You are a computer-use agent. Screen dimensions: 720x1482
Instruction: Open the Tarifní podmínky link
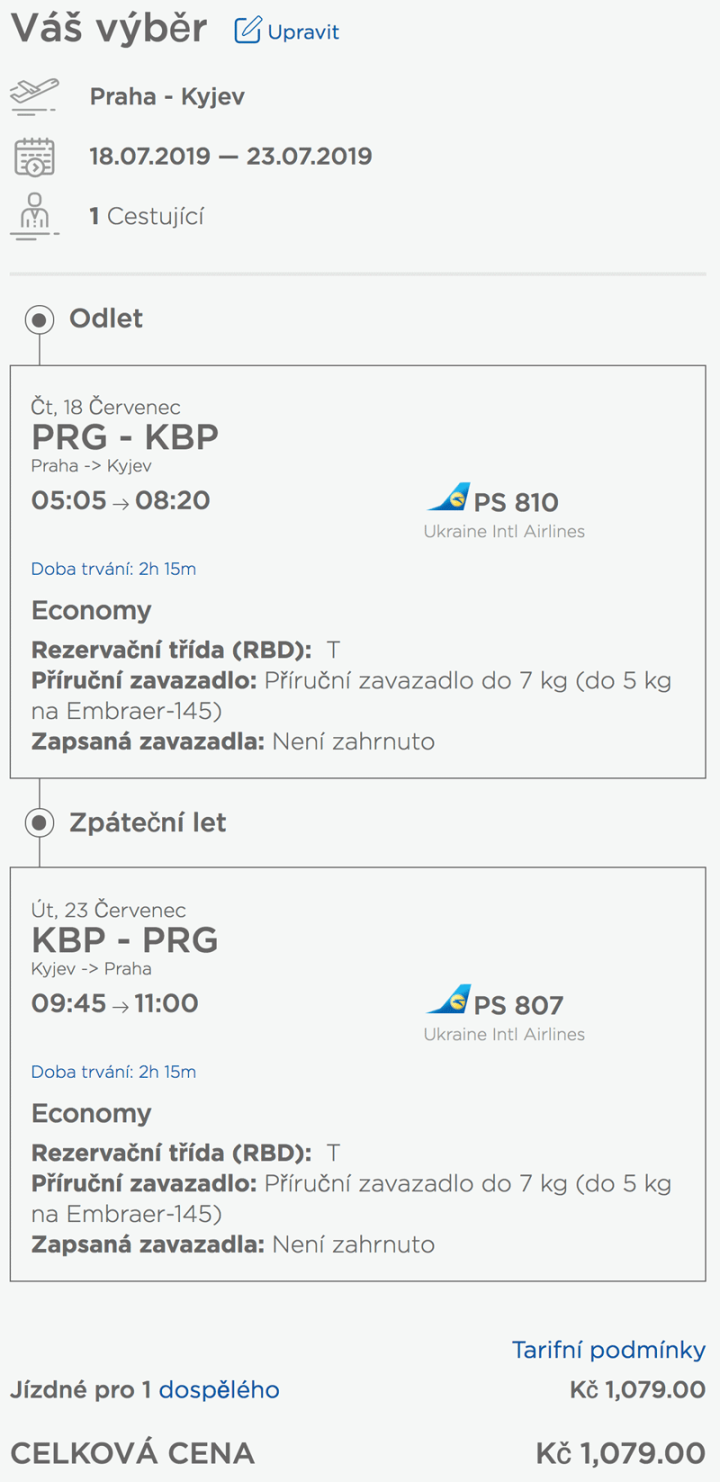(x=608, y=1350)
